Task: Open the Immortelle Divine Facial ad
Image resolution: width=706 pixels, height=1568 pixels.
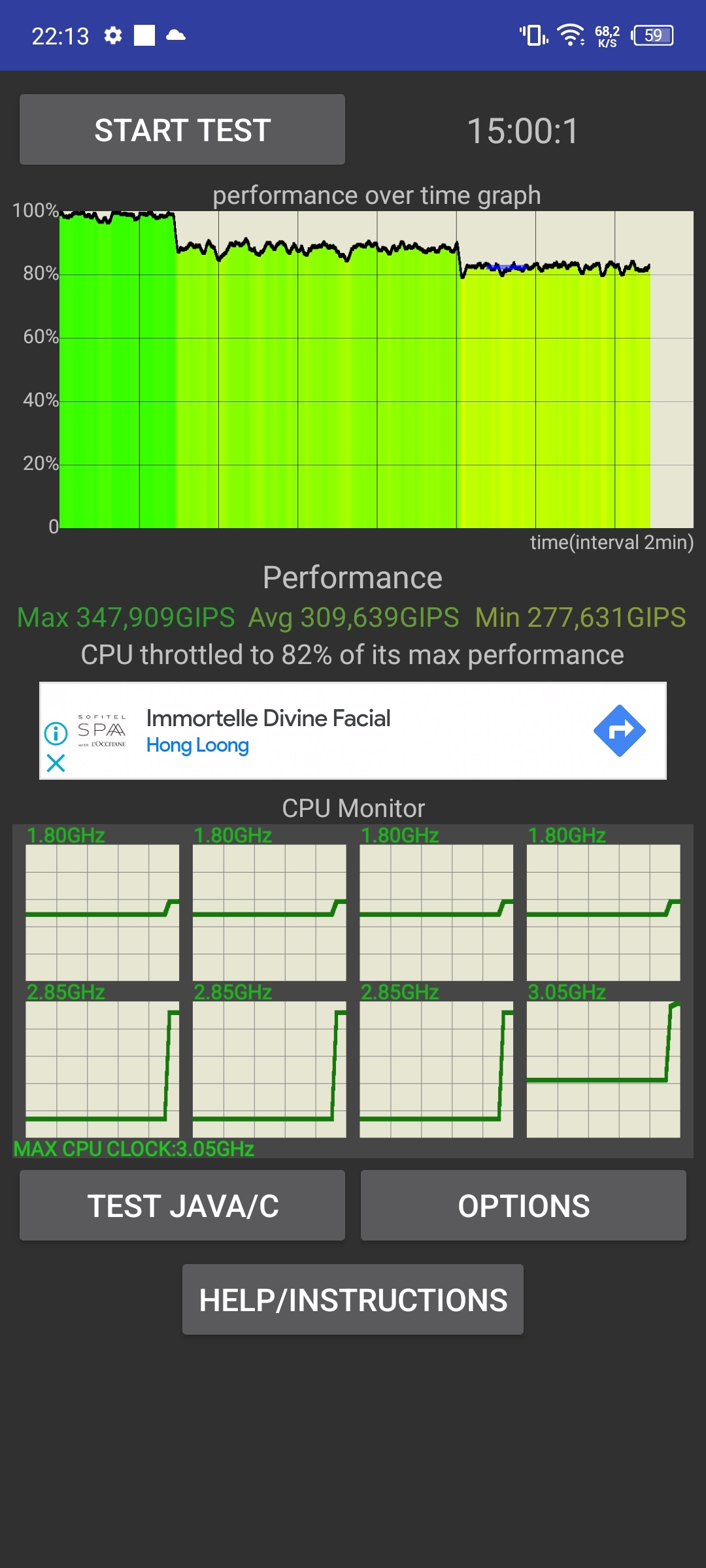Action: (268, 718)
